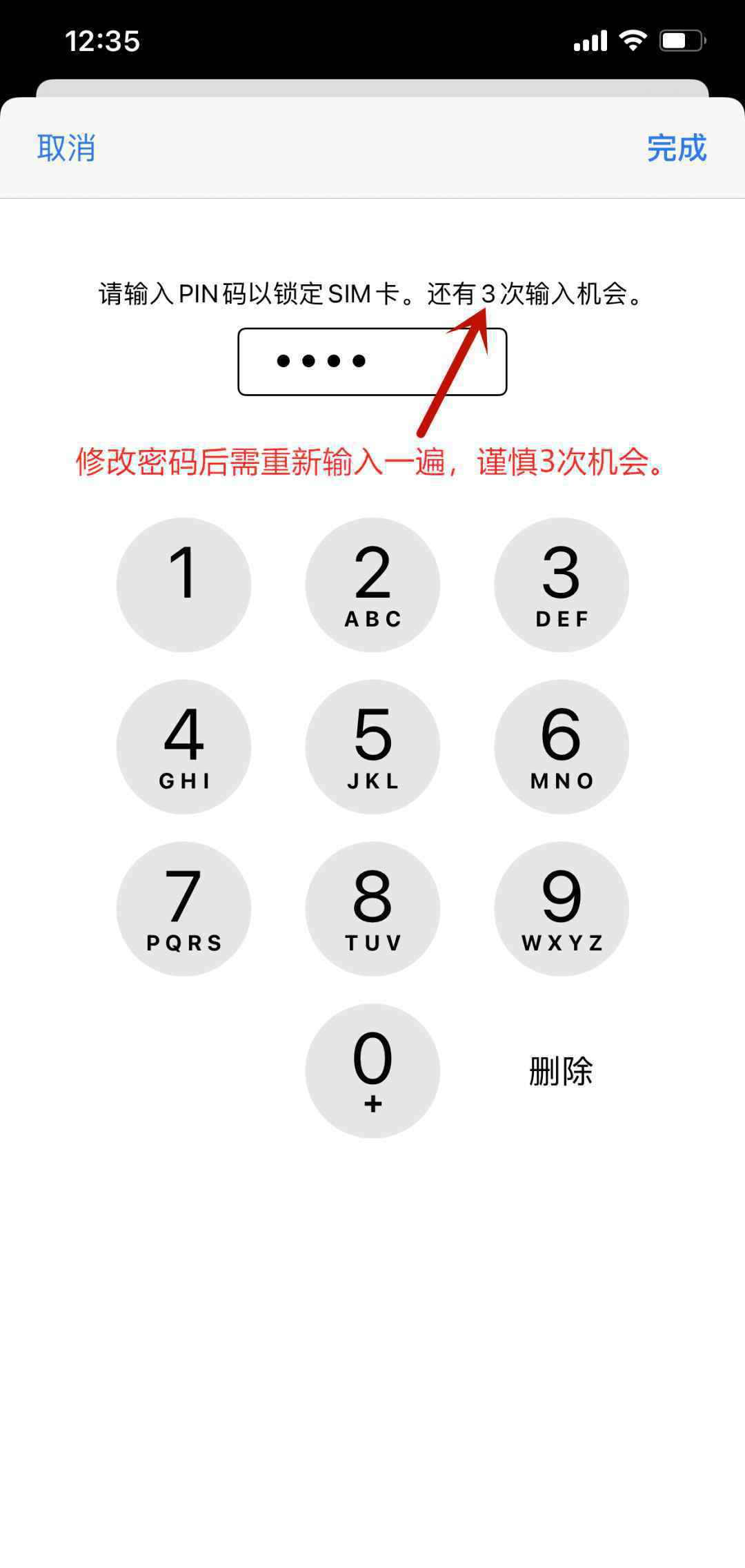Enter digit 9 WXYZ on the keypad
The width and height of the screenshot is (745, 1568).
[562, 908]
